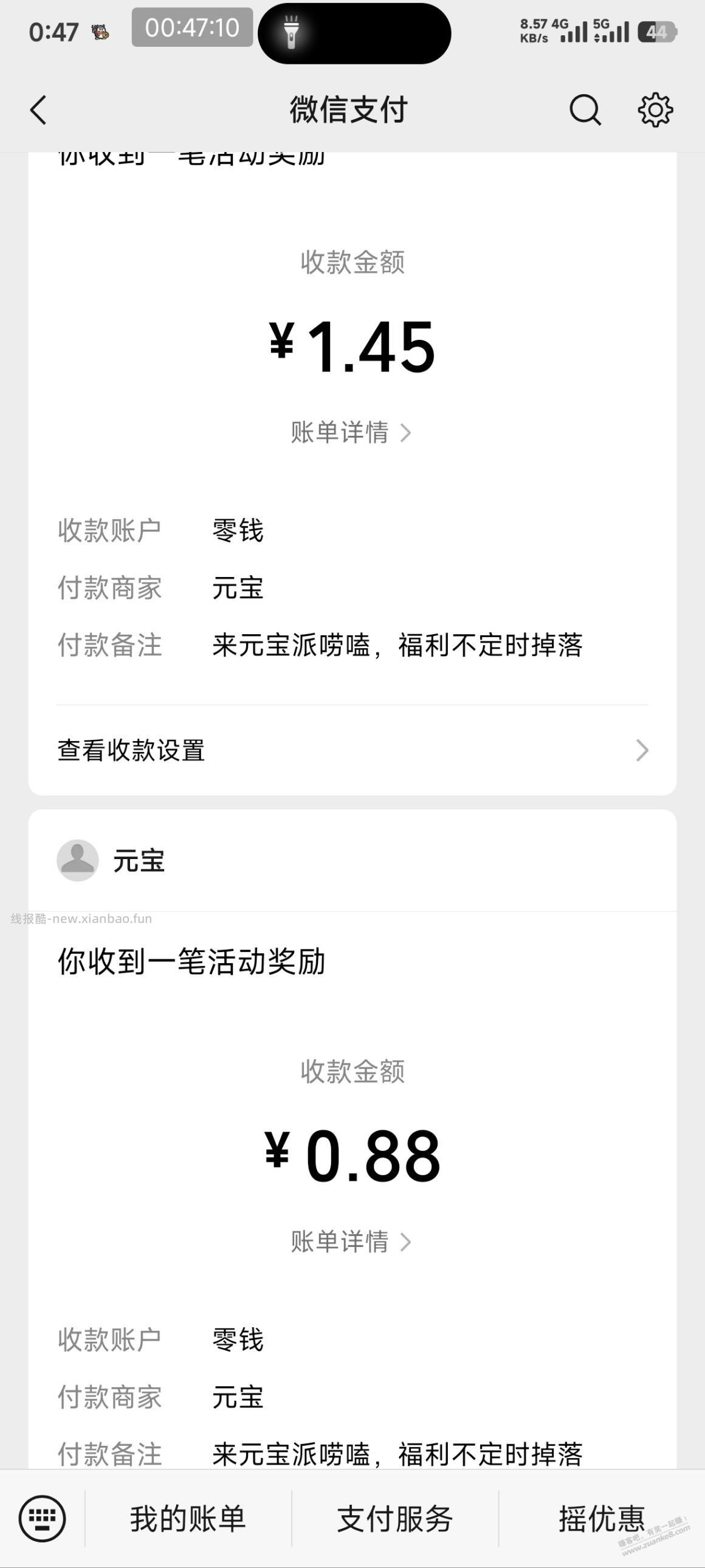Tap the 元宝 contact avatar

click(x=77, y=860)
